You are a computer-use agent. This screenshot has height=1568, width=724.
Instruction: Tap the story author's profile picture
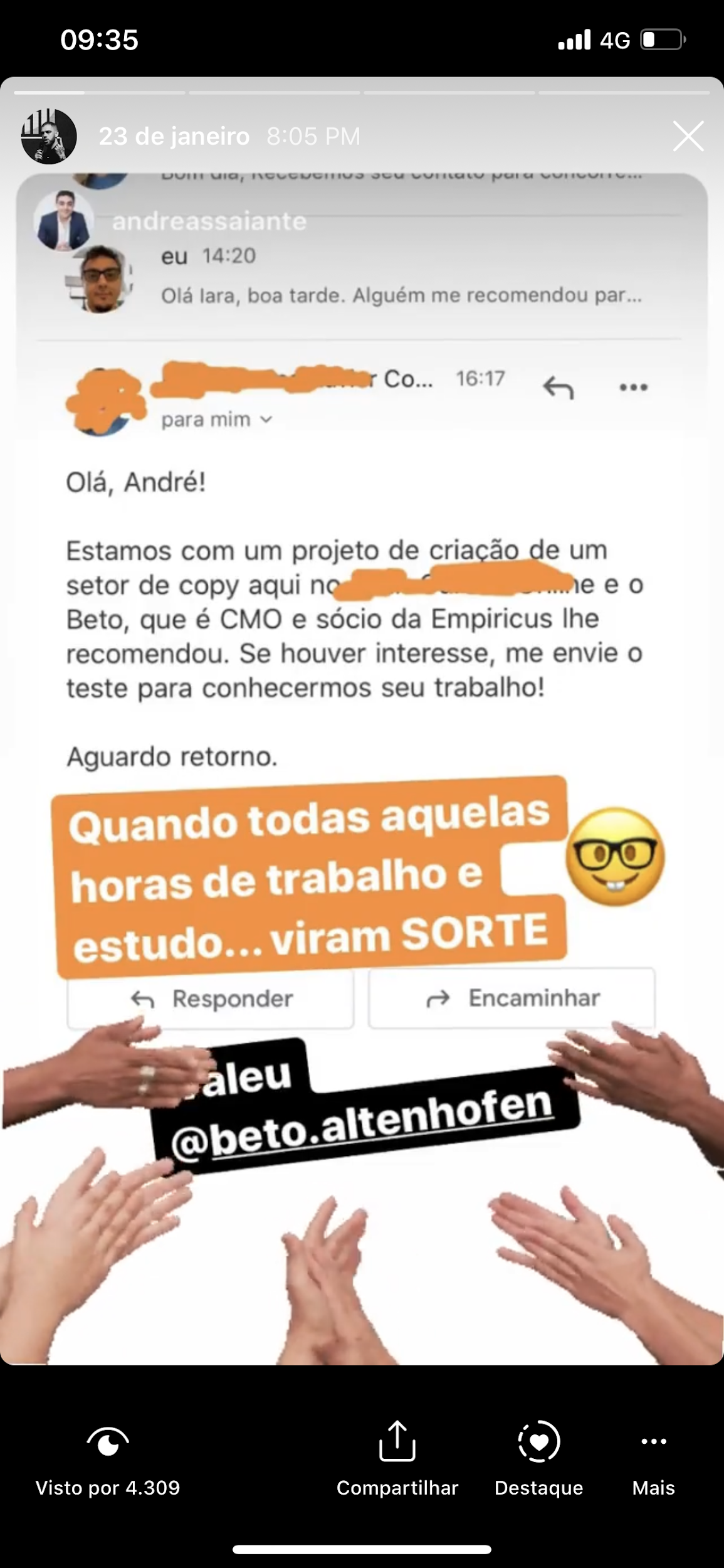coord(49,136)
